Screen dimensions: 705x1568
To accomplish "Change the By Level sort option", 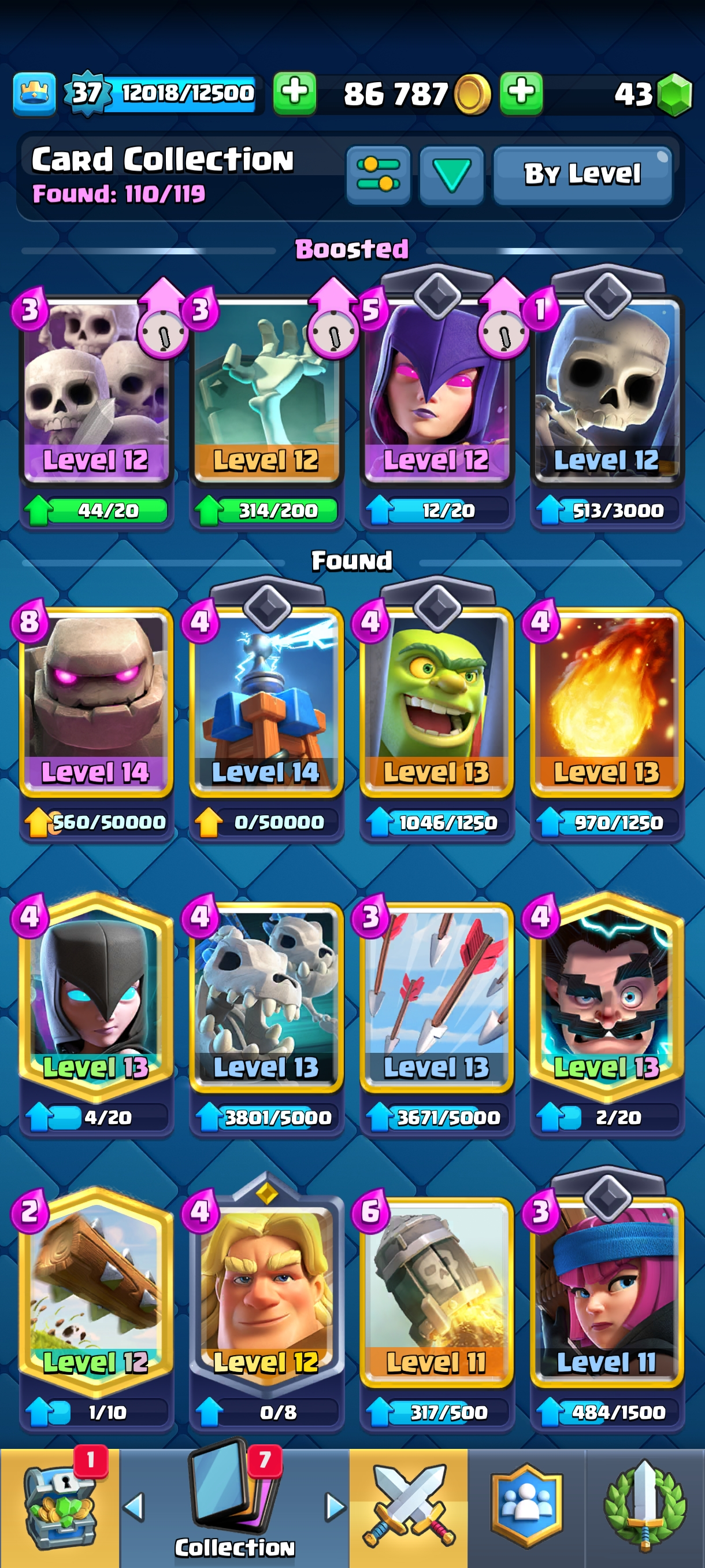I will click(x=582, y=175).
